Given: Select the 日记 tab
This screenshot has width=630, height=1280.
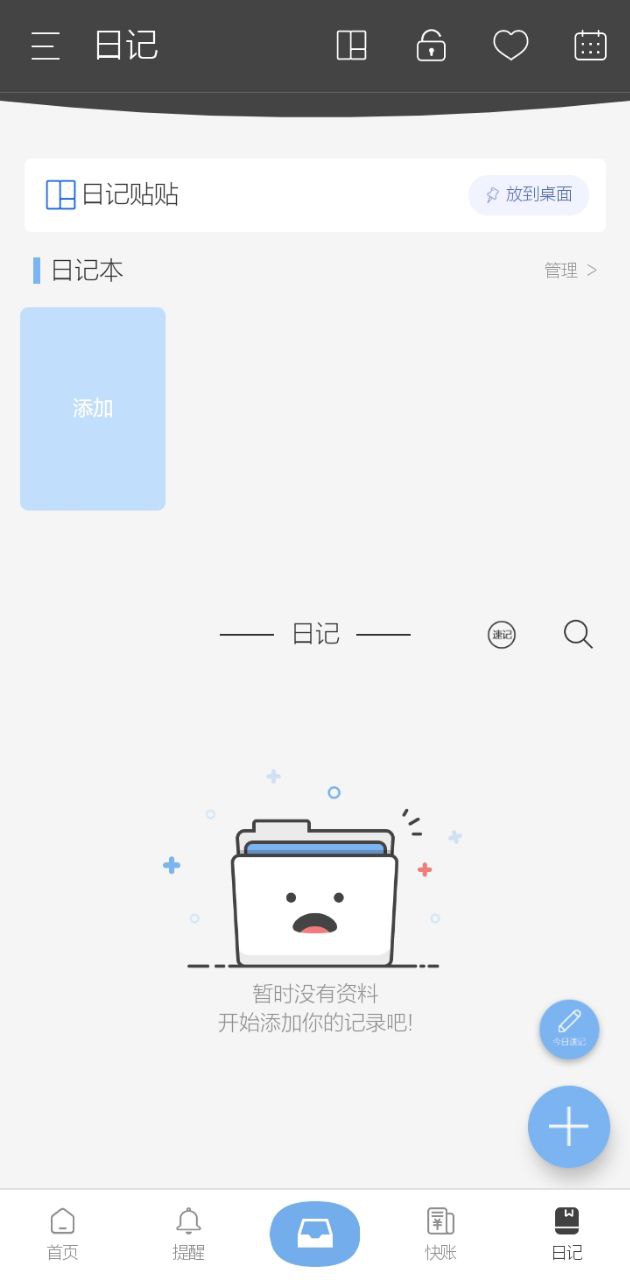Looking at the screenshot, I should [567, 1234].
